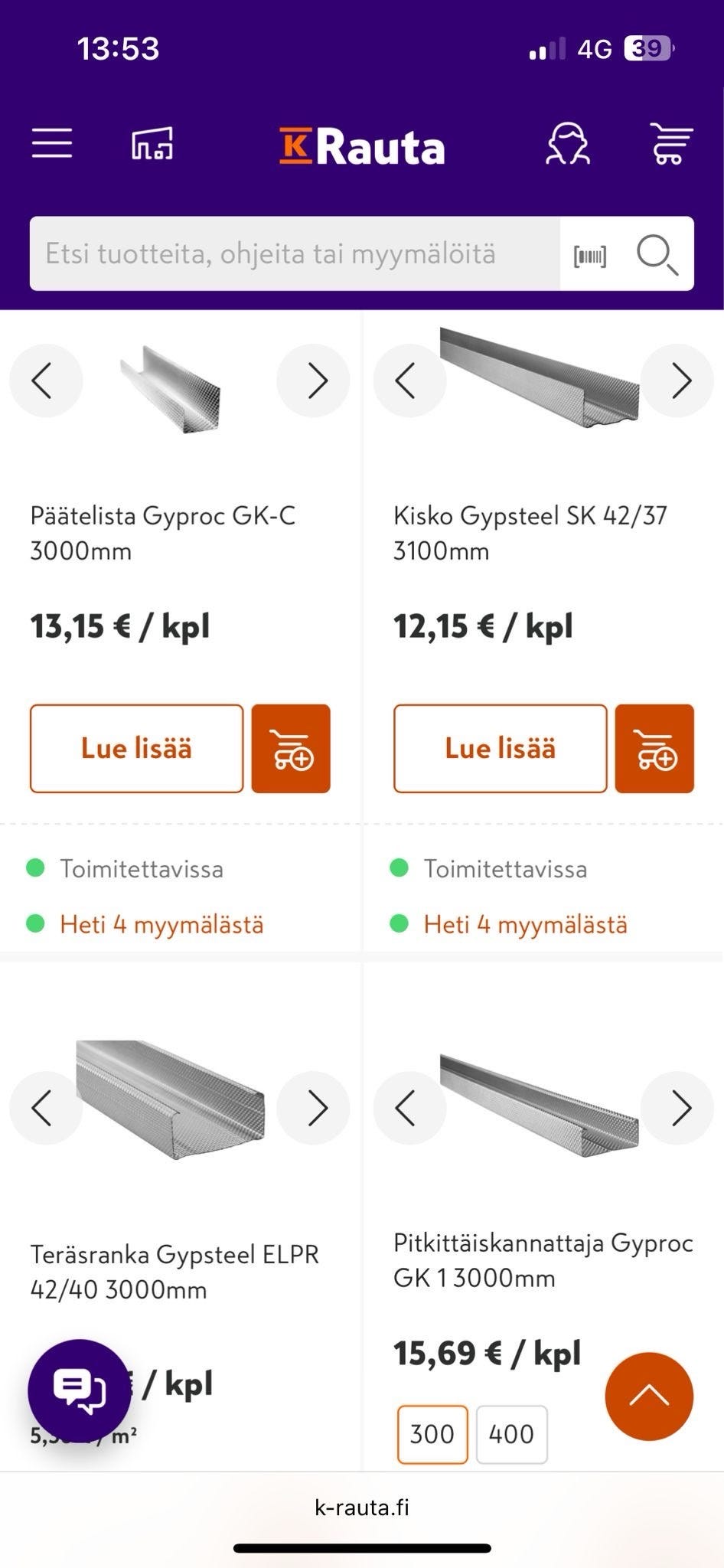Click the K-Rauta logo

point(362,145)
